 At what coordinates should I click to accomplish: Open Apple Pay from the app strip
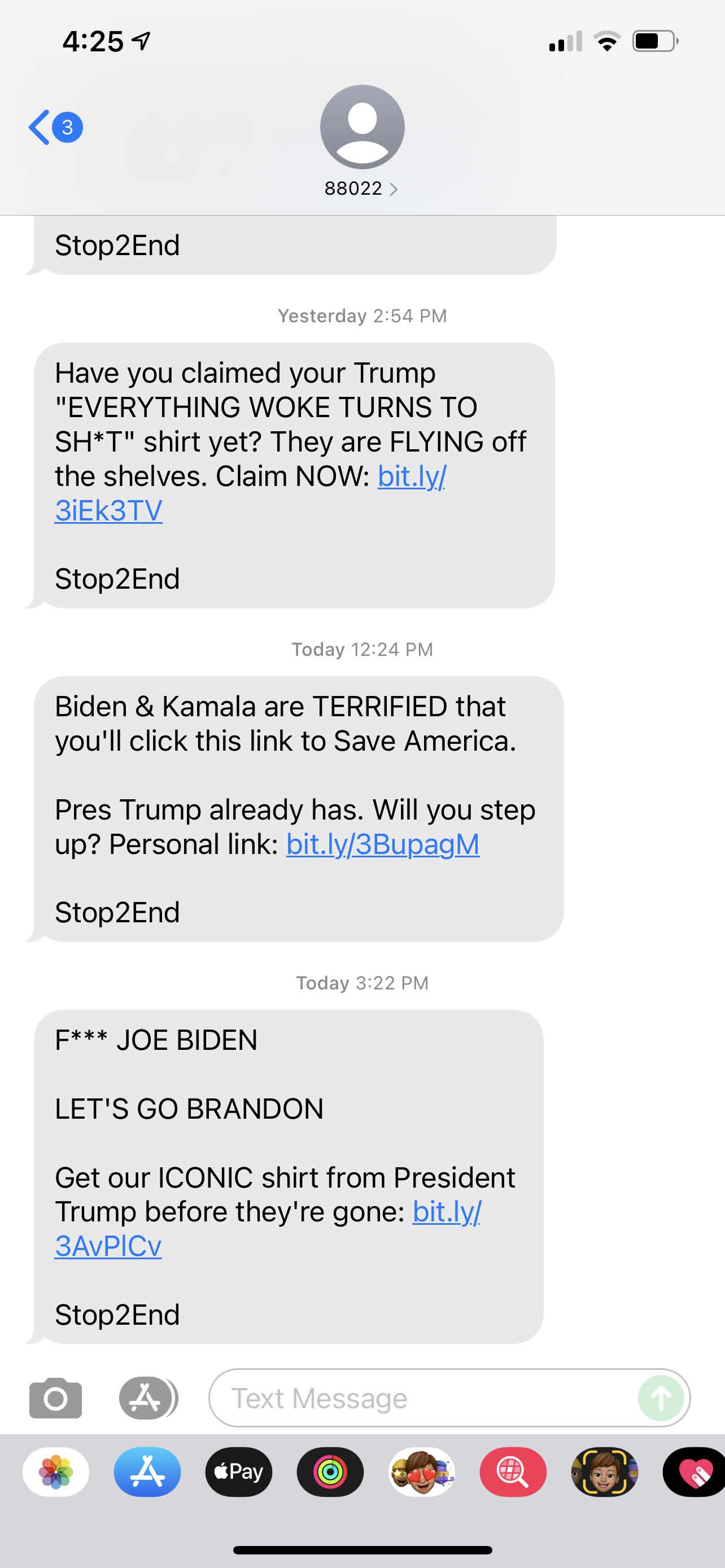point(239,1471)
